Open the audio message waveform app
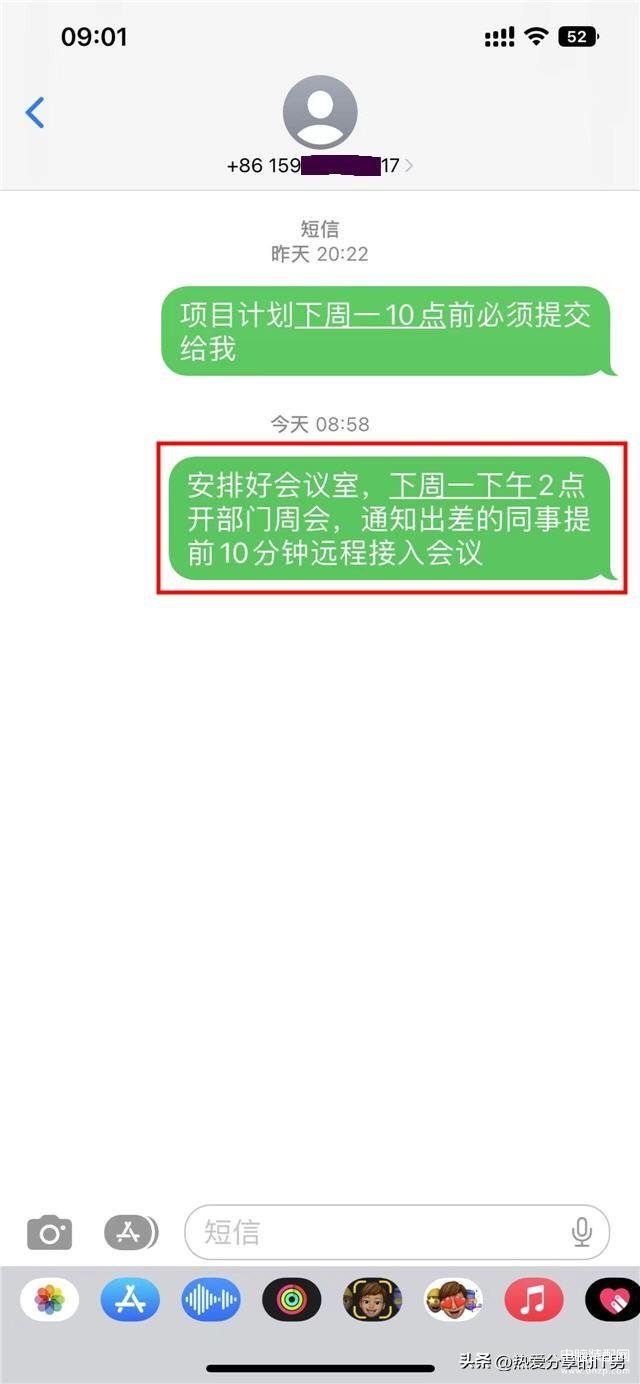 coord(211,1300)
